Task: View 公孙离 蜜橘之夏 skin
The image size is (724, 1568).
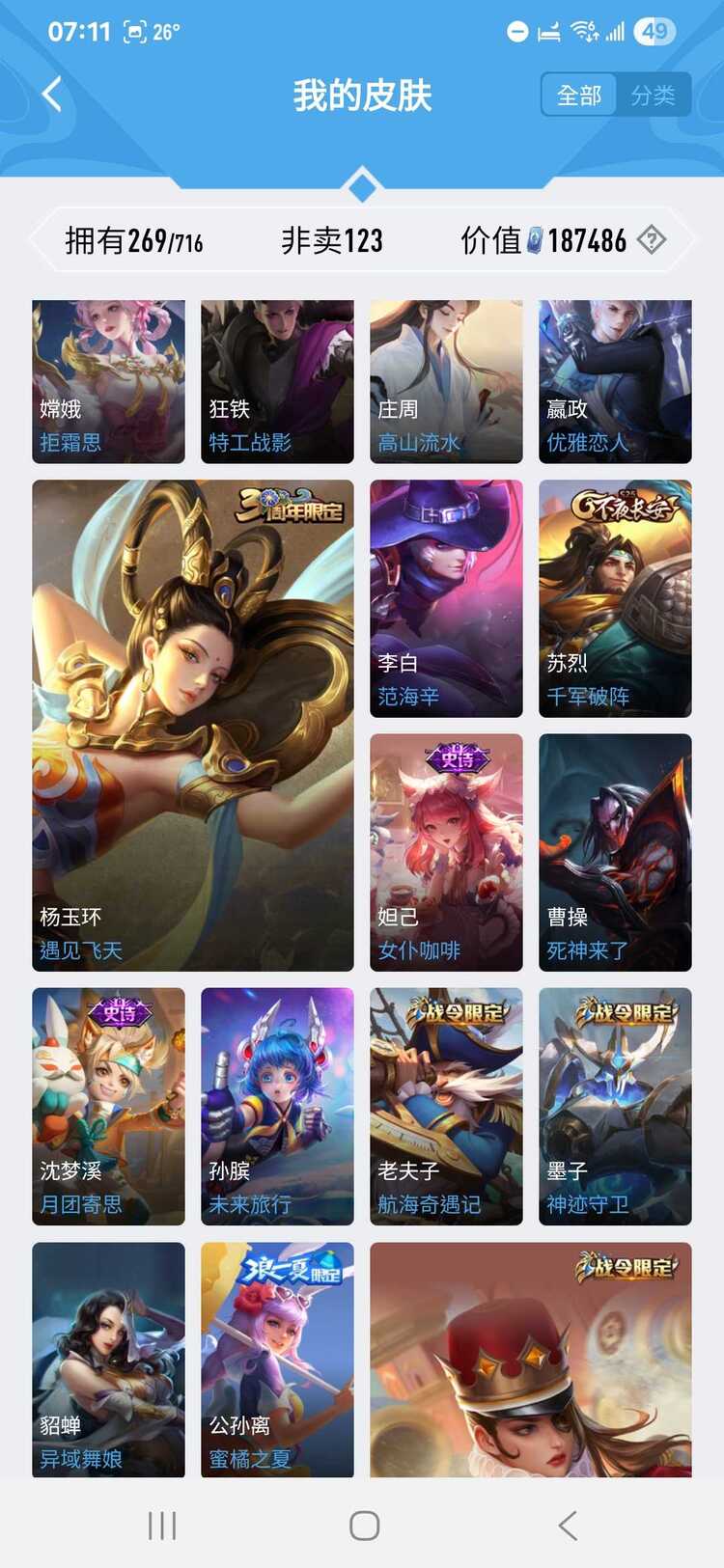Action: click(x=277, y=1359)
